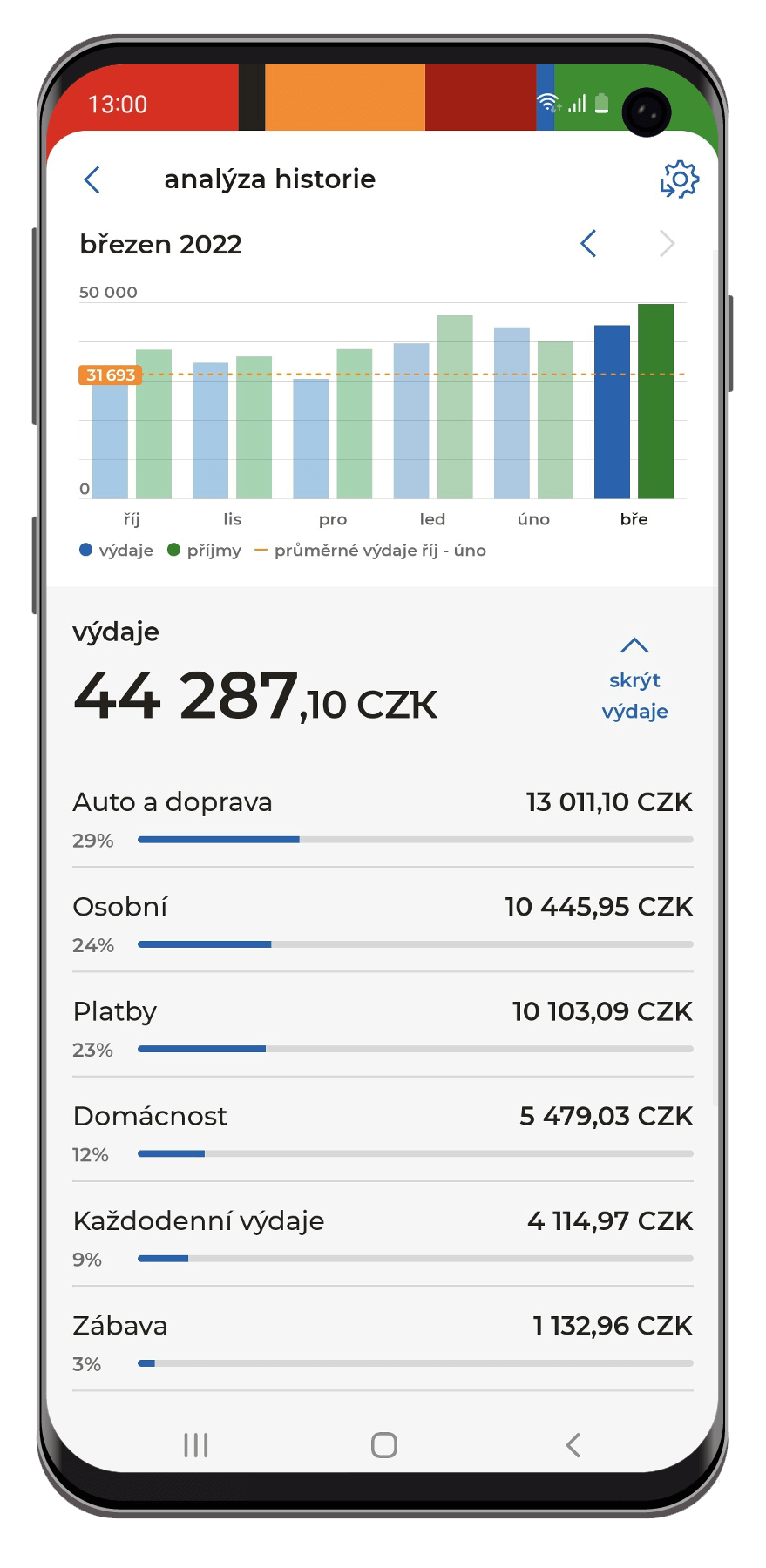View the Platby expense details

point(383,1026)
